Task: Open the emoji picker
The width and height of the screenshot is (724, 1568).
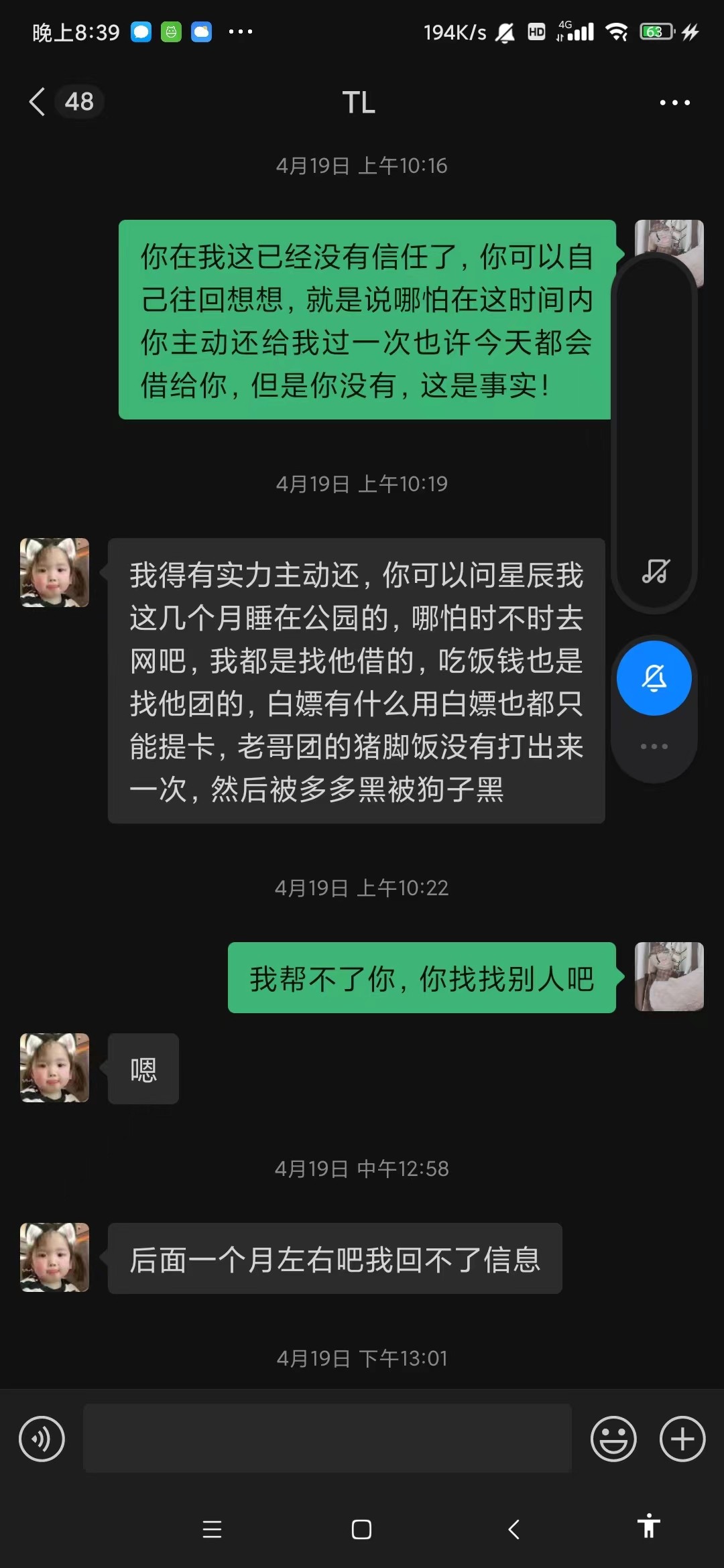Action: point(613,1439)
